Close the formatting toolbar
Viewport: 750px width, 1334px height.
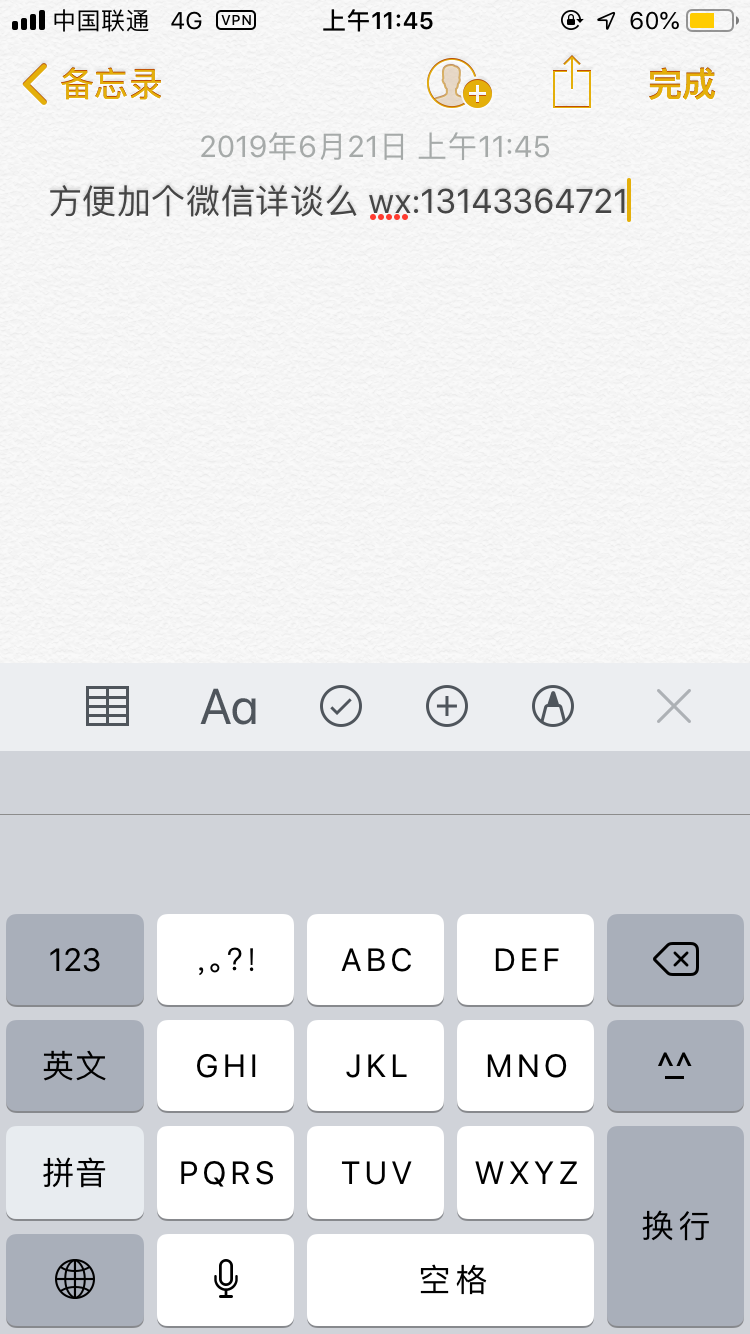pos(673,707)
